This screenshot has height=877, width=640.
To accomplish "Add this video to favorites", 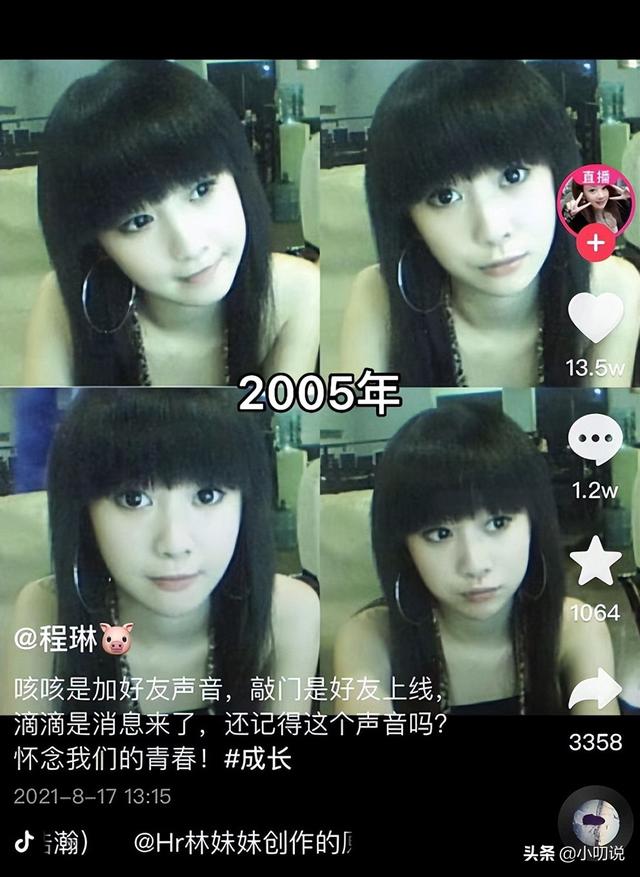I will tap(595, 562).
